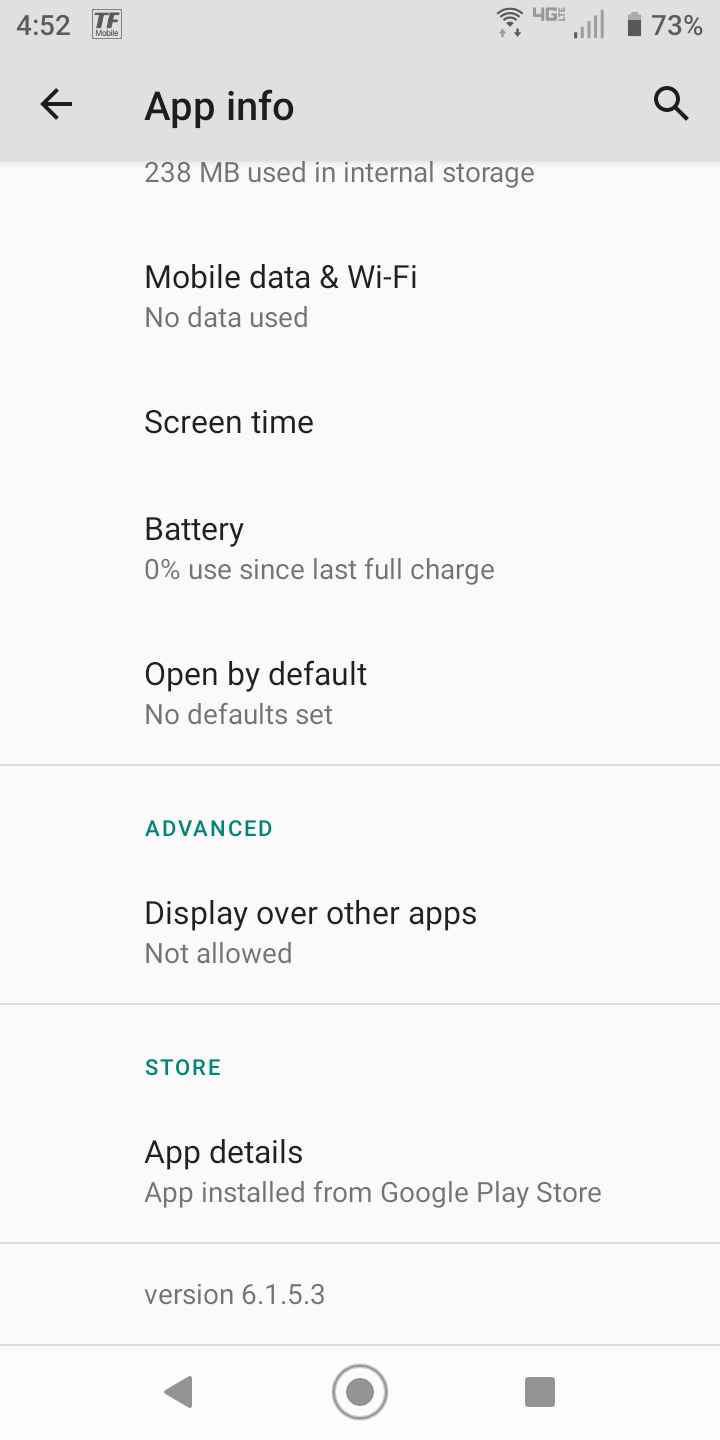Tap the system home button

click(360, 1392)
